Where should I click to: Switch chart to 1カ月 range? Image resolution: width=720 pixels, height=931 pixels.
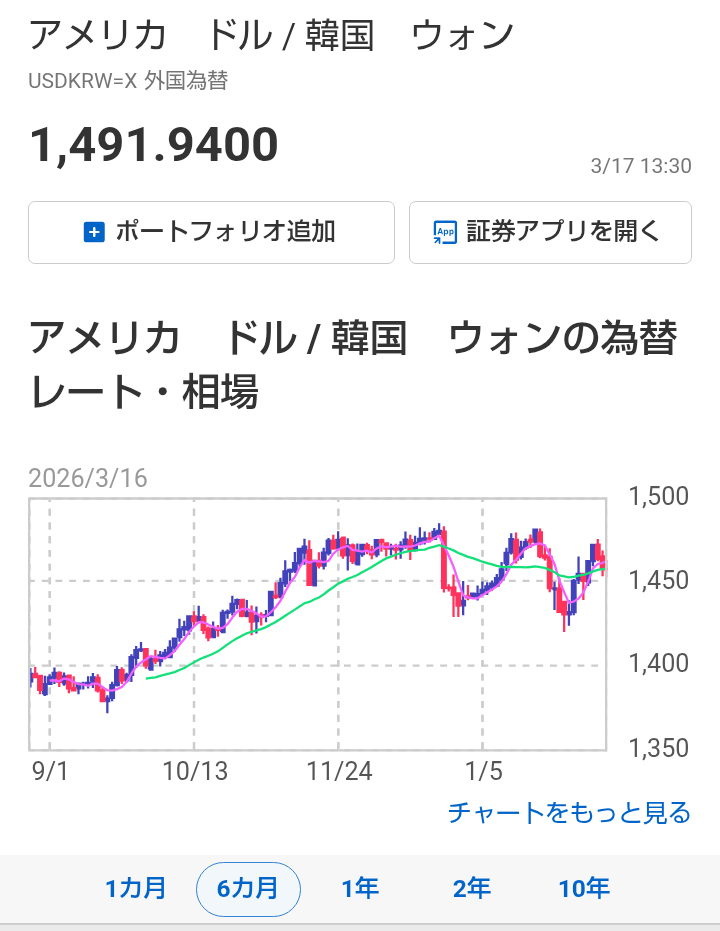tap(136, 888)
